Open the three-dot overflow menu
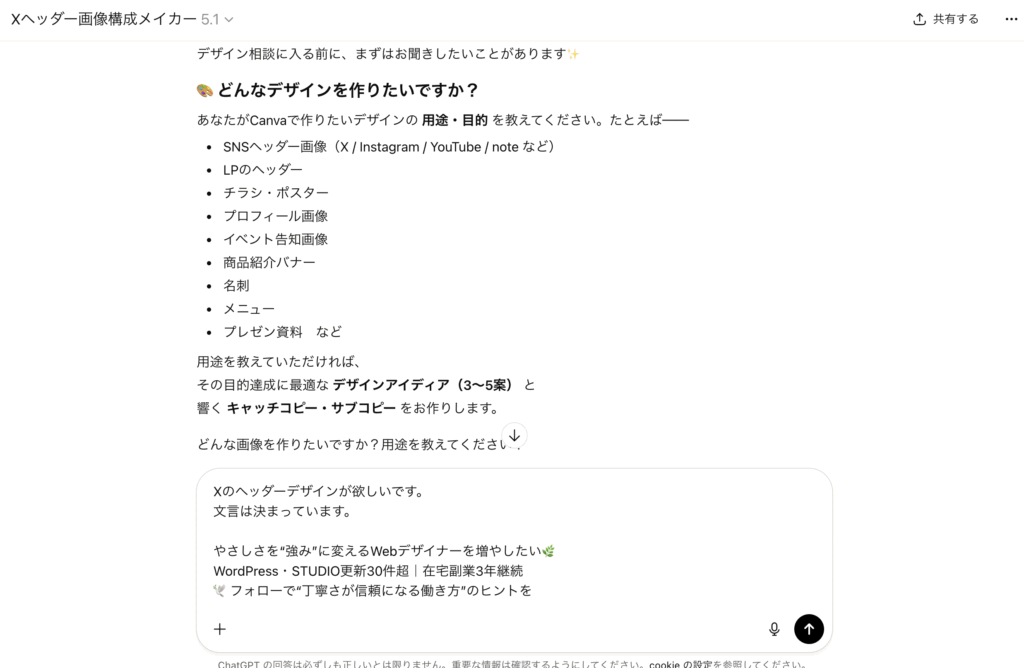The width and height of the screenshot is (1024, 668). pos(1010,19)
